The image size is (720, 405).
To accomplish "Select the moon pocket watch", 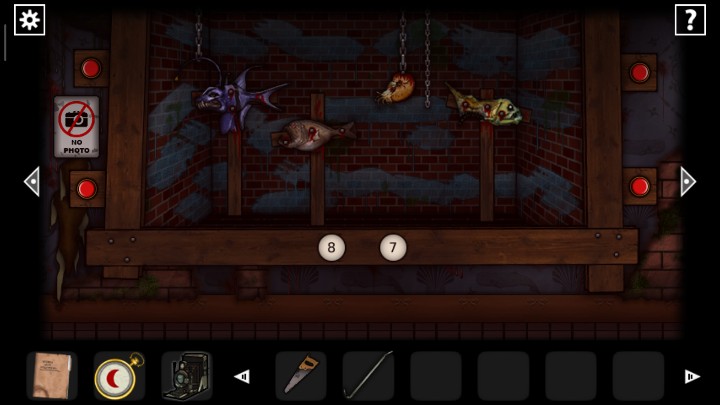I will [119, 376].
